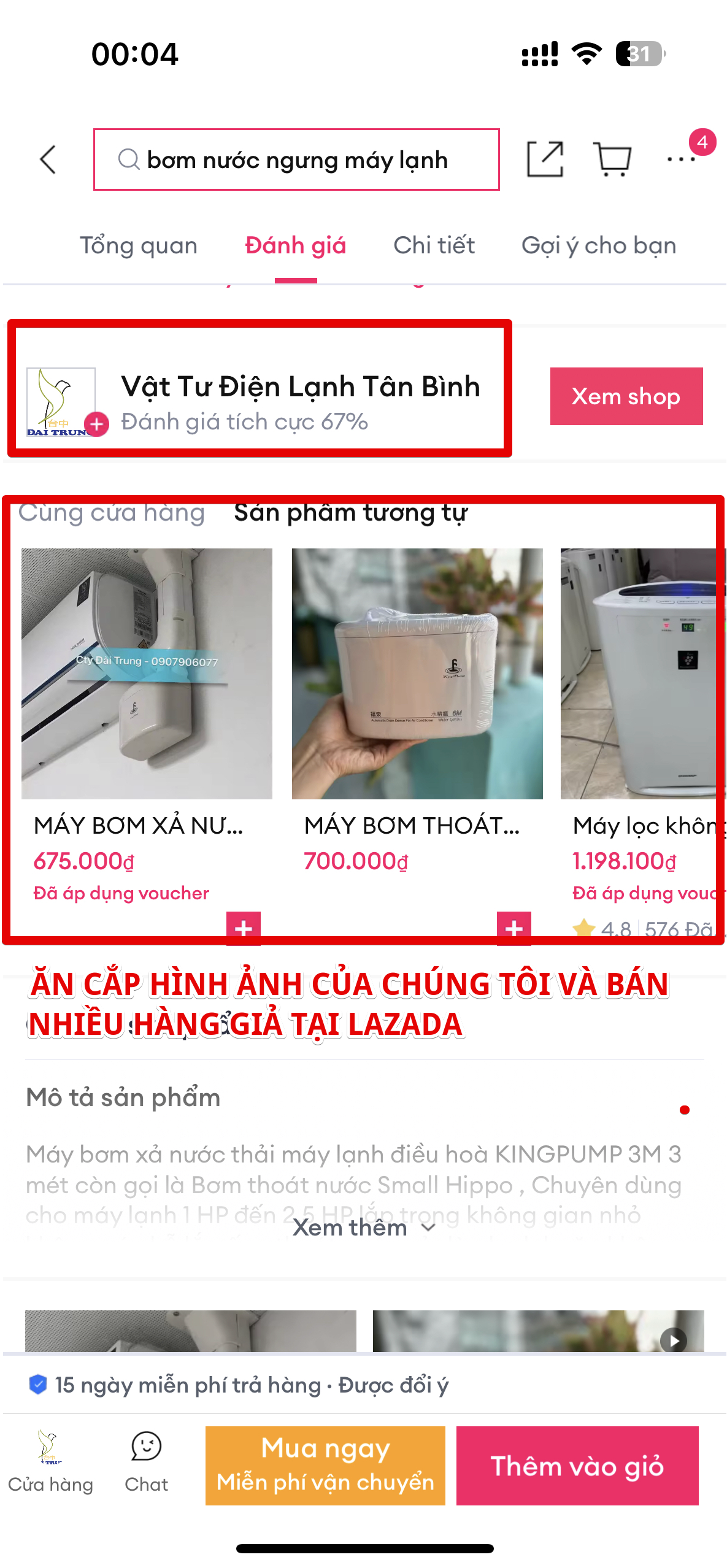Expand the description with Xem thêm
The height and width of the screenshot is (1568, 727).
tap(363, 1228)
